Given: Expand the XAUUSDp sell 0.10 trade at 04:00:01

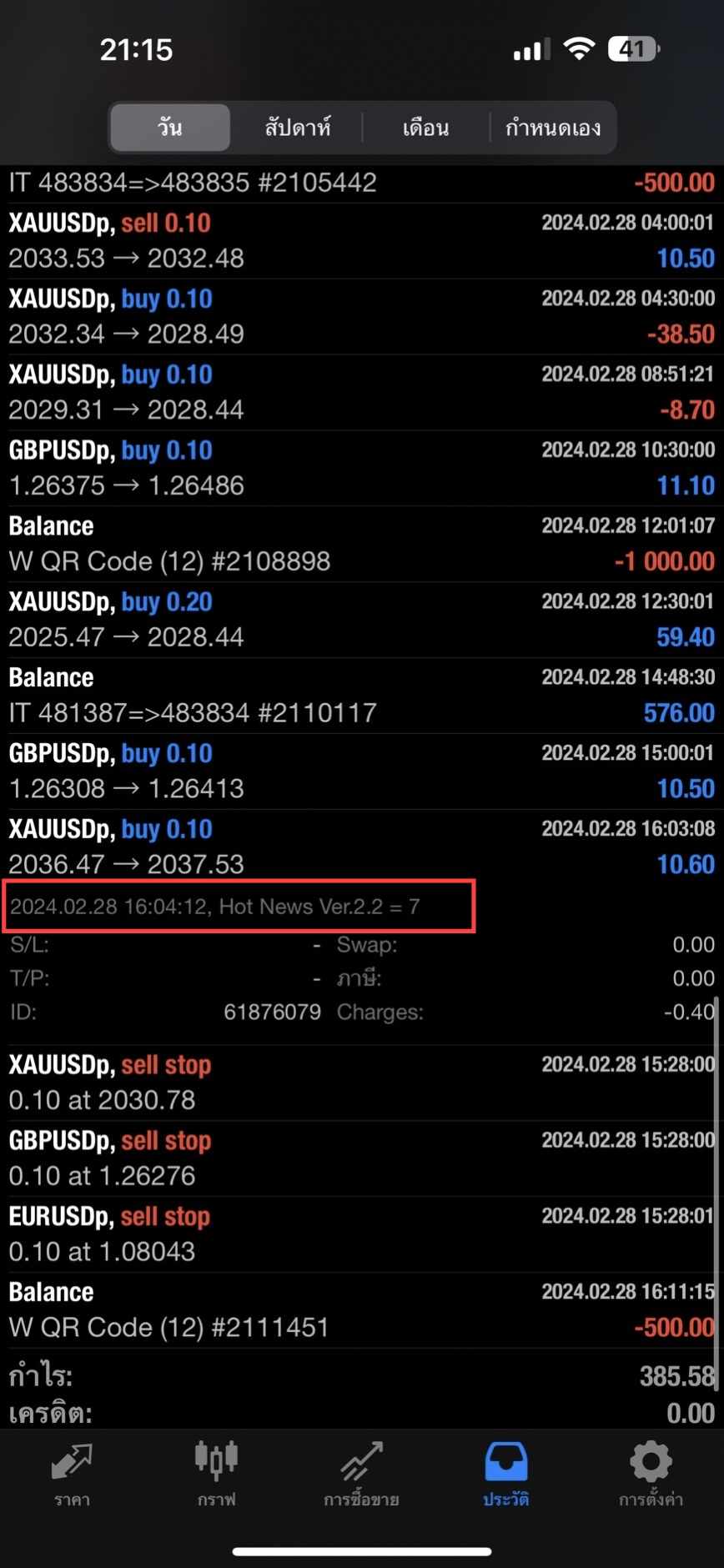Looking at the screenshot, I should click(x=362, y=241).
